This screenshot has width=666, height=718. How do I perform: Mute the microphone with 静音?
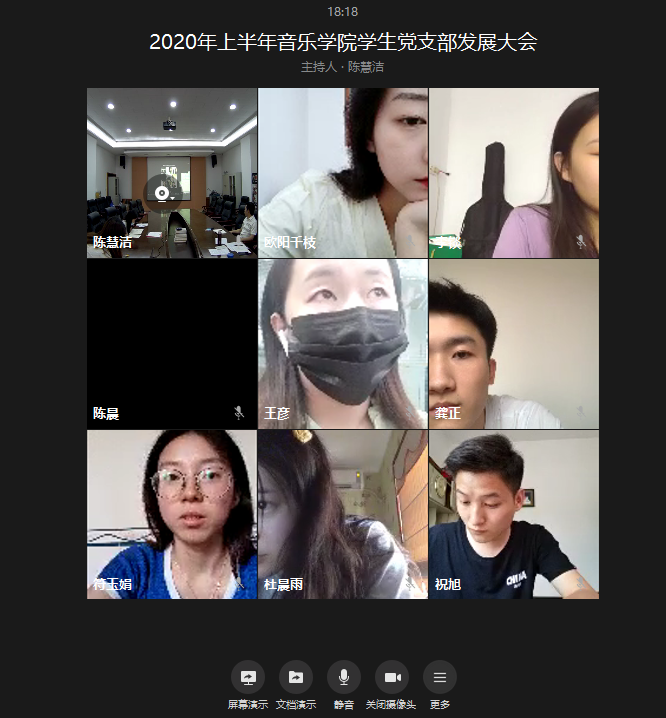pyautogui.click(x=344, y=677)
